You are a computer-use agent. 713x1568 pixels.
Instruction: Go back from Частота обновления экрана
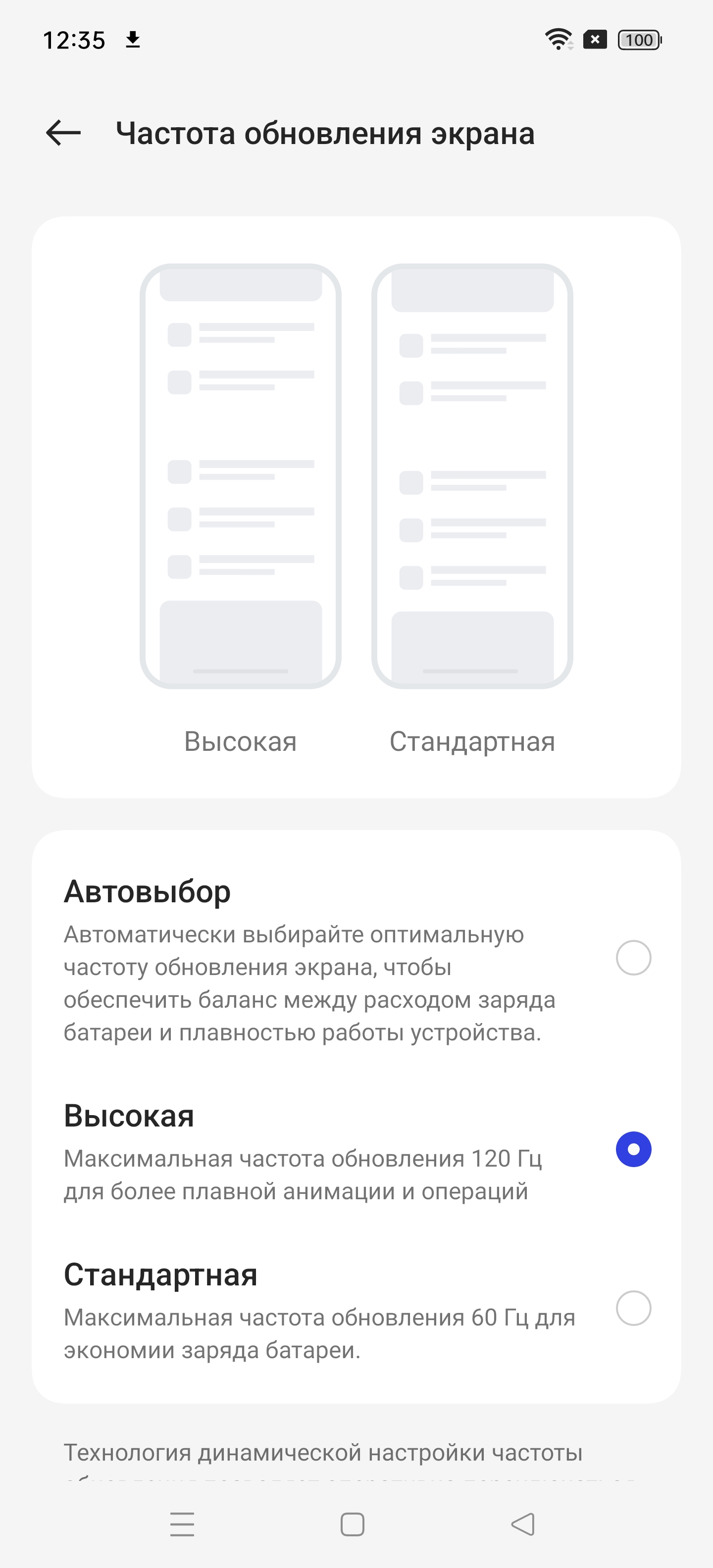[x=63, y=133]
